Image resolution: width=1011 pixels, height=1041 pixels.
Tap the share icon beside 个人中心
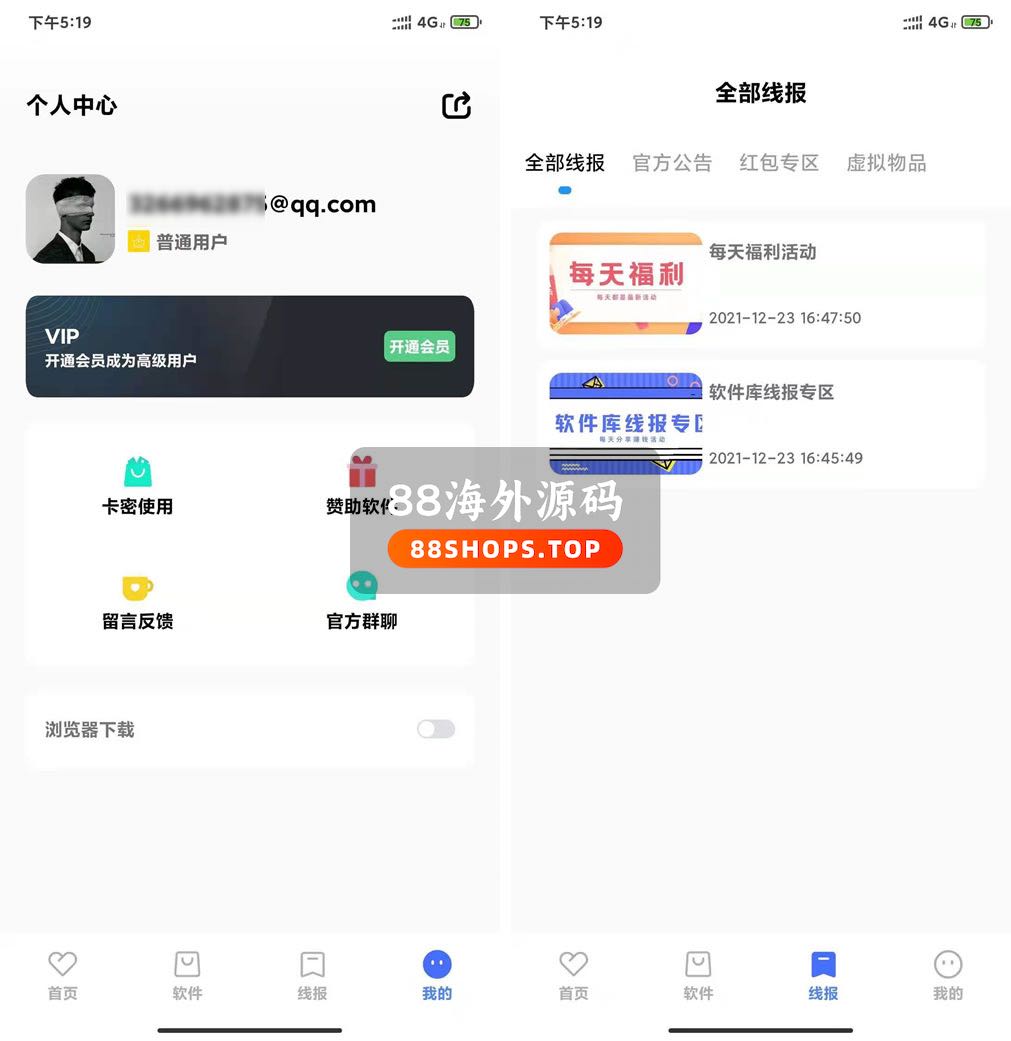(456, 106)
